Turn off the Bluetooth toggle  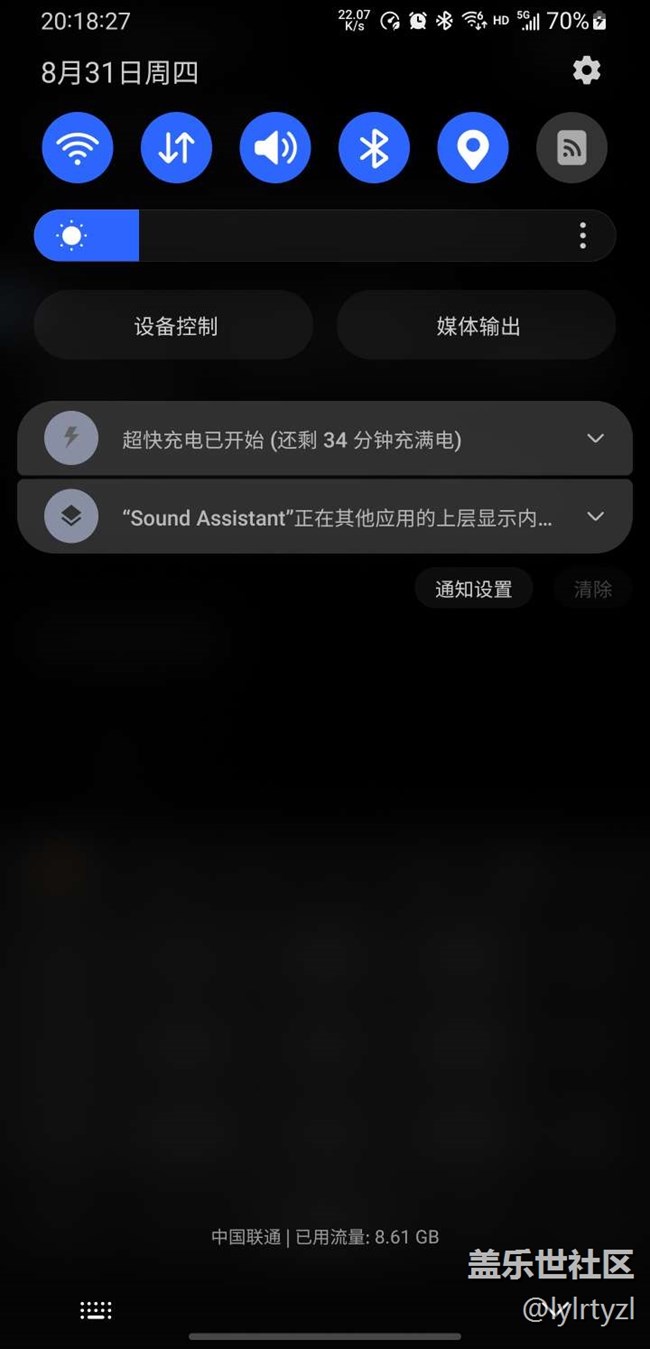(374, 148)
